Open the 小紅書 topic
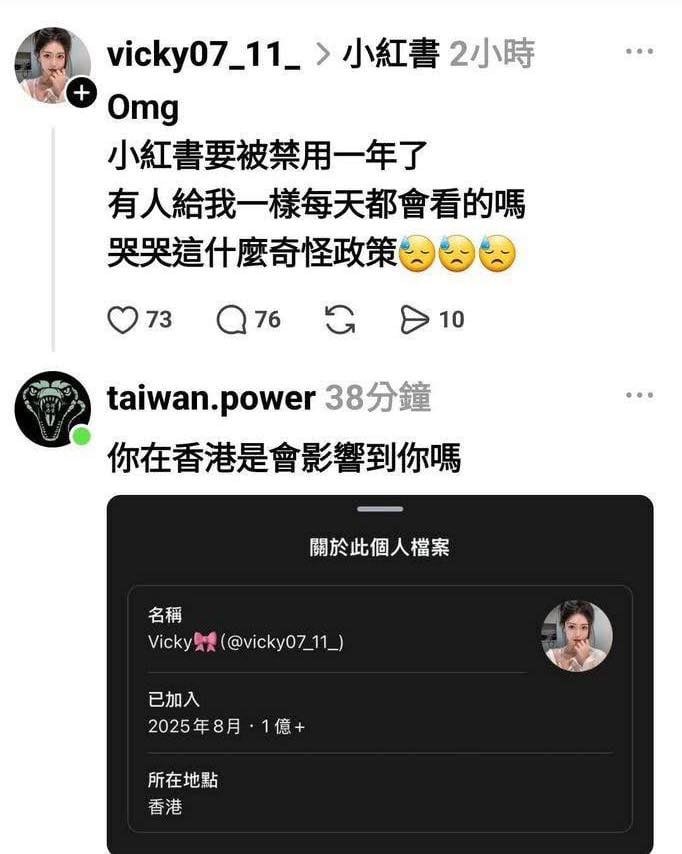The image size is (682, 854). pyautogui.click(x=391, y=53)
